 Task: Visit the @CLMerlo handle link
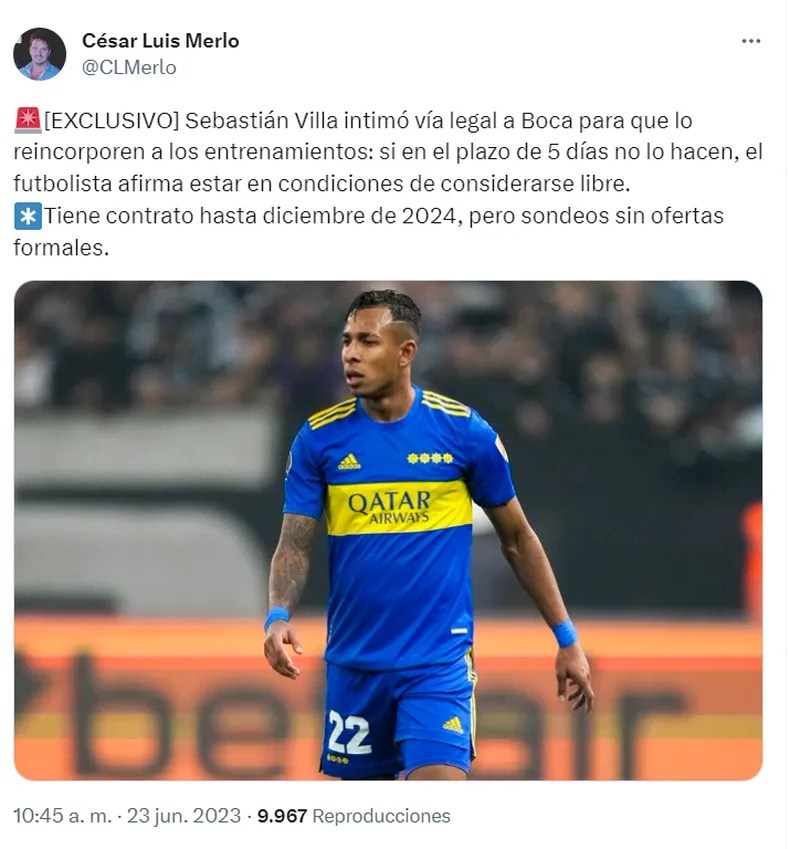click(x=129, y=67)
